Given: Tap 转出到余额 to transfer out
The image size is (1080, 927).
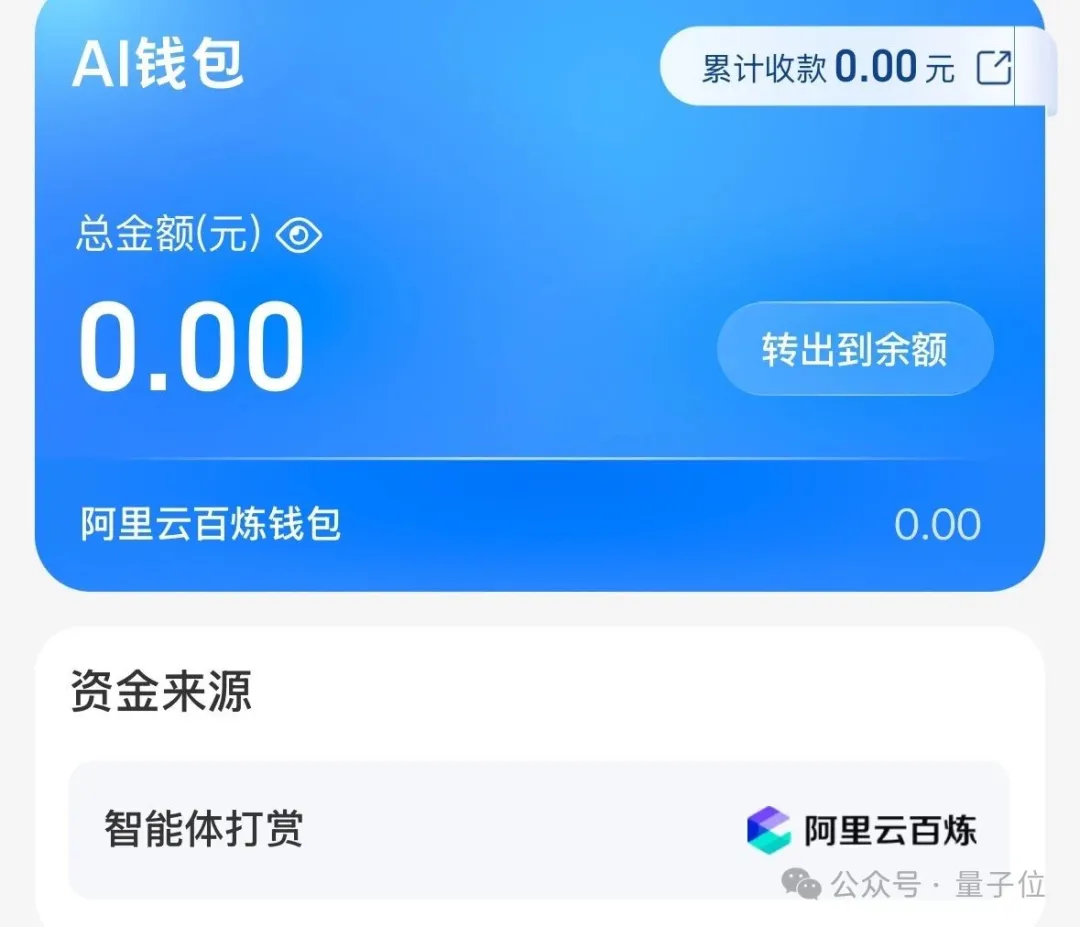Looking at the screenshot, I should [x=855, y=349].
